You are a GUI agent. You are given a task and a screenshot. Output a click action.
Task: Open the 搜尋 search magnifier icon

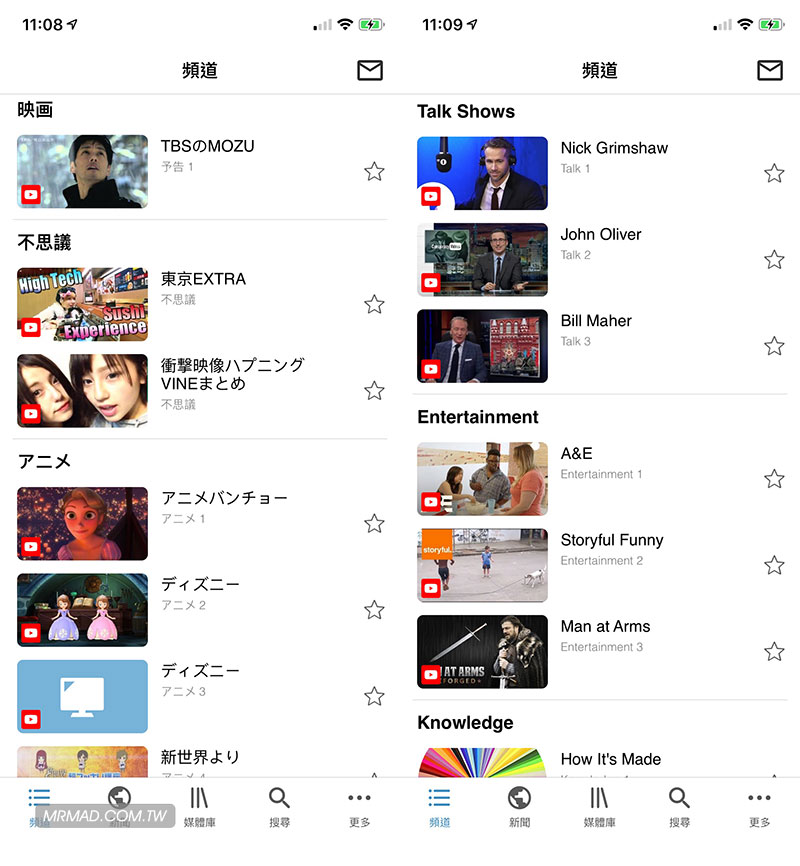click(x=678, y=800)
